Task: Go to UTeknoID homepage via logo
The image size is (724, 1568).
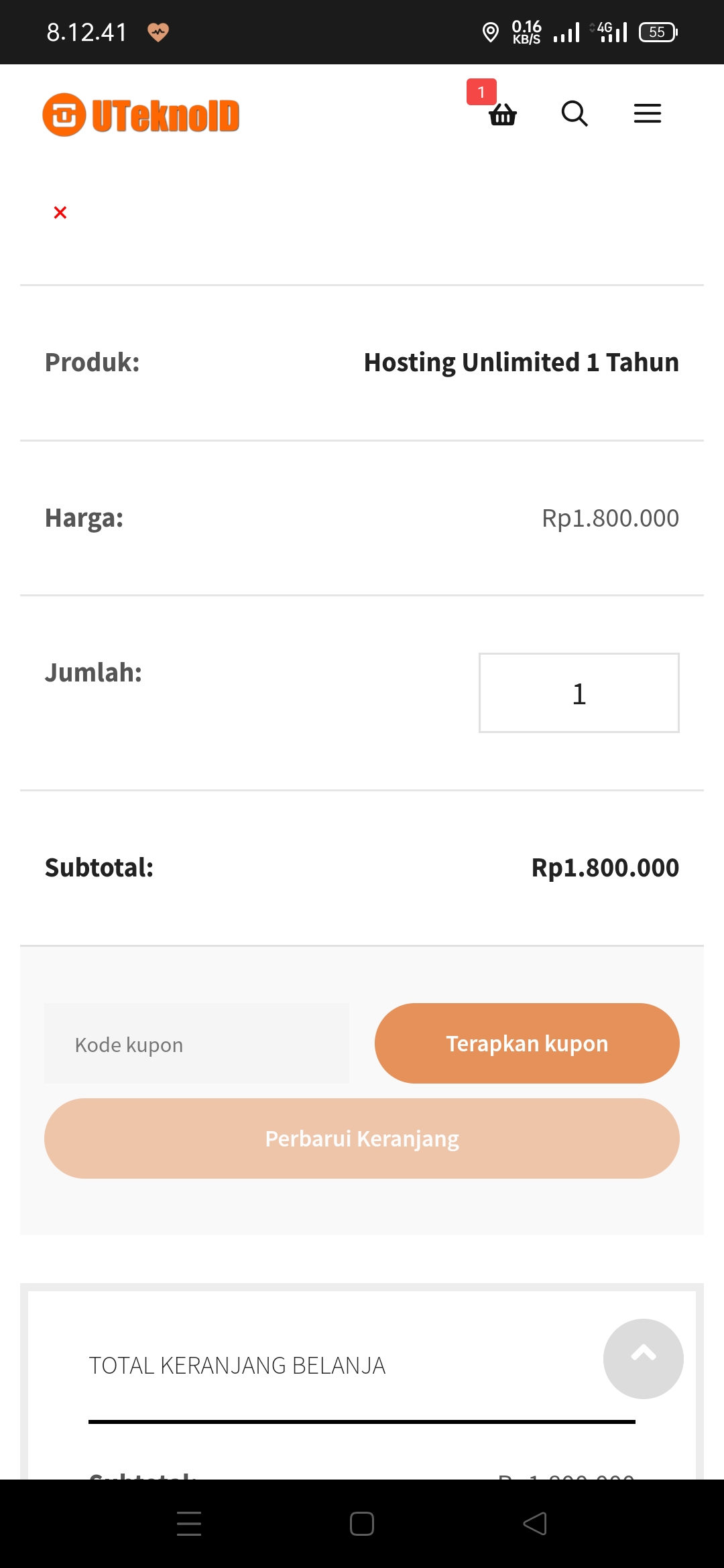Action: (x=141, y=115)
